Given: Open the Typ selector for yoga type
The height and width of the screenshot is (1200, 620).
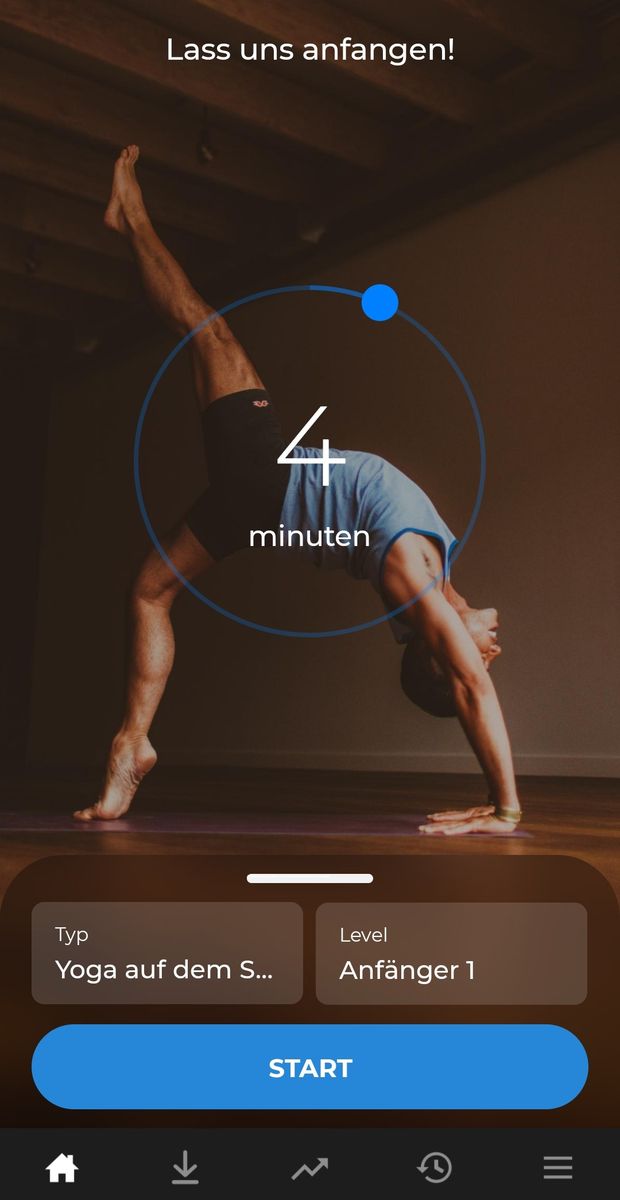Looking at the screenshot, I should 167,953.
